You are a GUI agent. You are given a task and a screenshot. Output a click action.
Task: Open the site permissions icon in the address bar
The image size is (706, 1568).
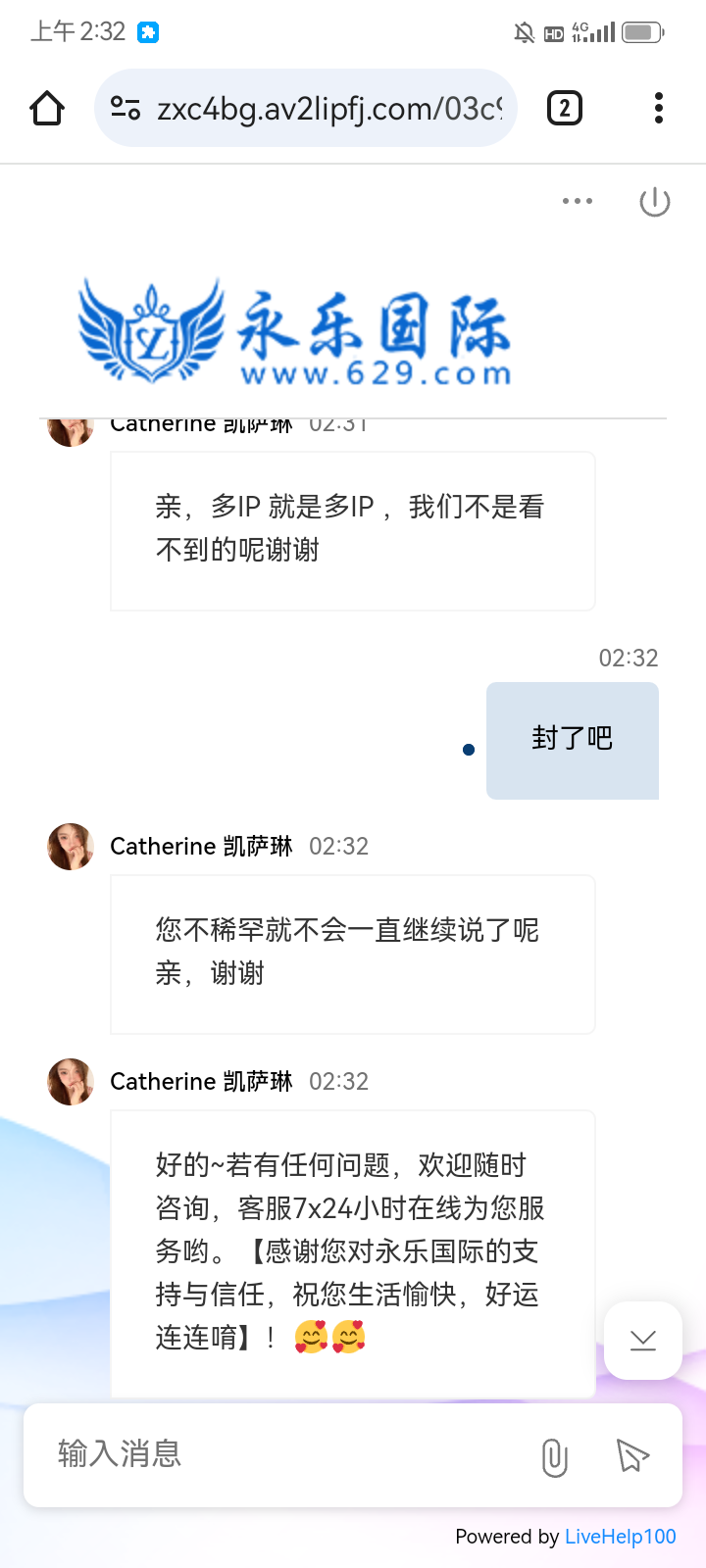126,108
